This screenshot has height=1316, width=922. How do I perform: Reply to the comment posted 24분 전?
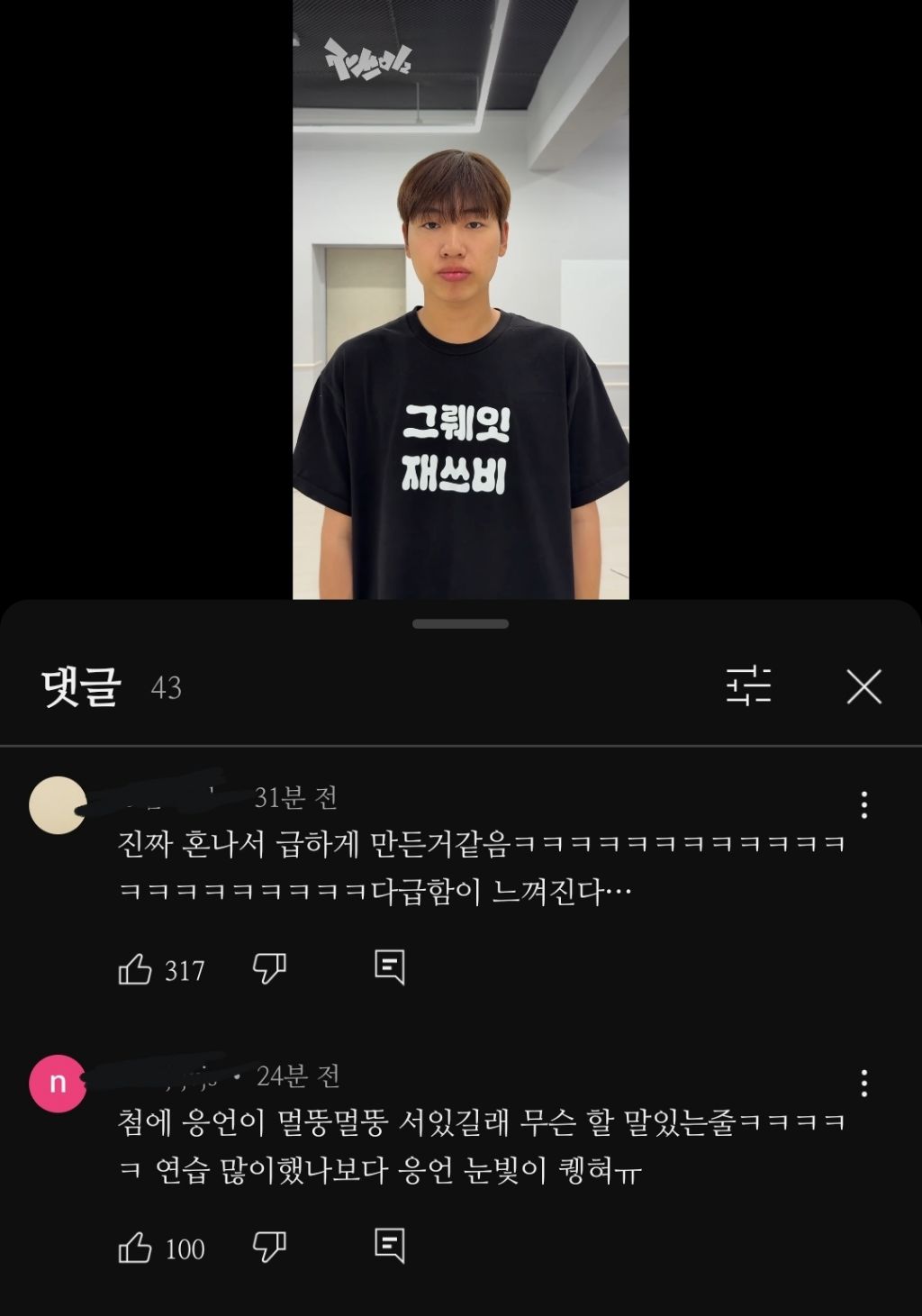click(x=390, y=1246)
